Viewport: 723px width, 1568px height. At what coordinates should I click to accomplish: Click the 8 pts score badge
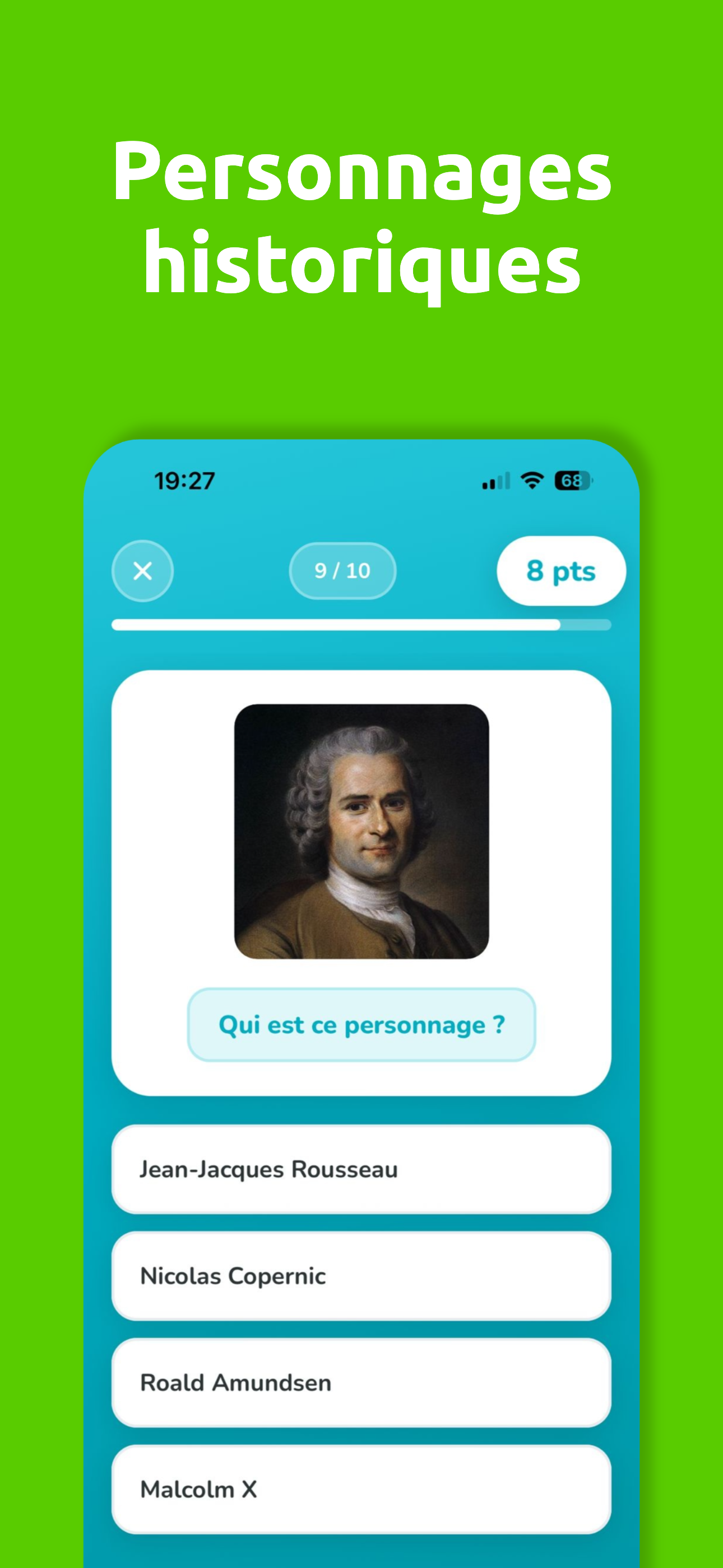pos(560,570)
